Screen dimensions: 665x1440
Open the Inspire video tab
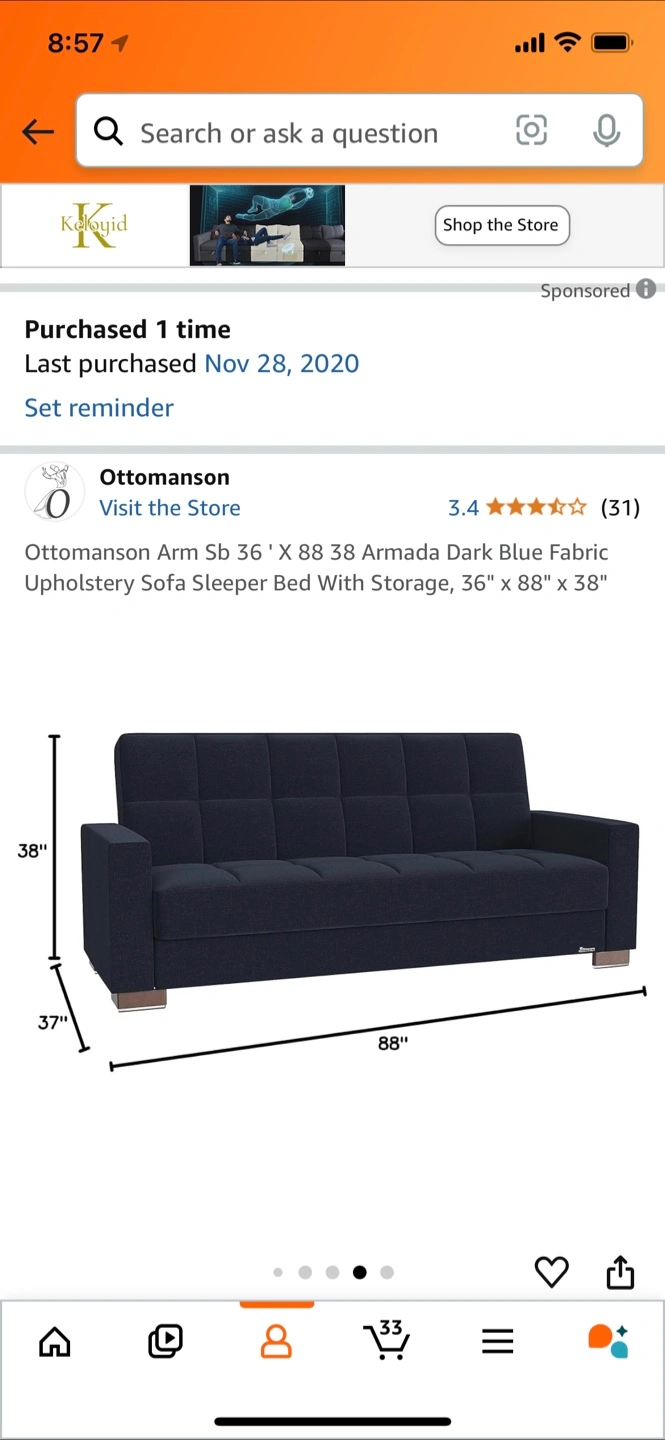point(165,1341)
